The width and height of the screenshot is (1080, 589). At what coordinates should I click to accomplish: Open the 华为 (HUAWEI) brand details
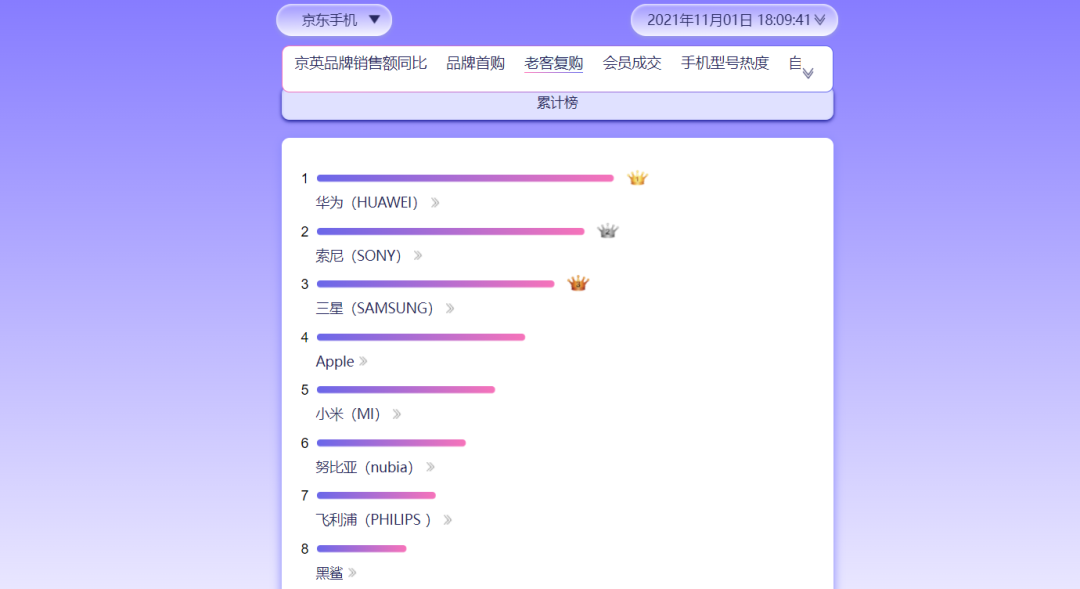click(377, 203)
